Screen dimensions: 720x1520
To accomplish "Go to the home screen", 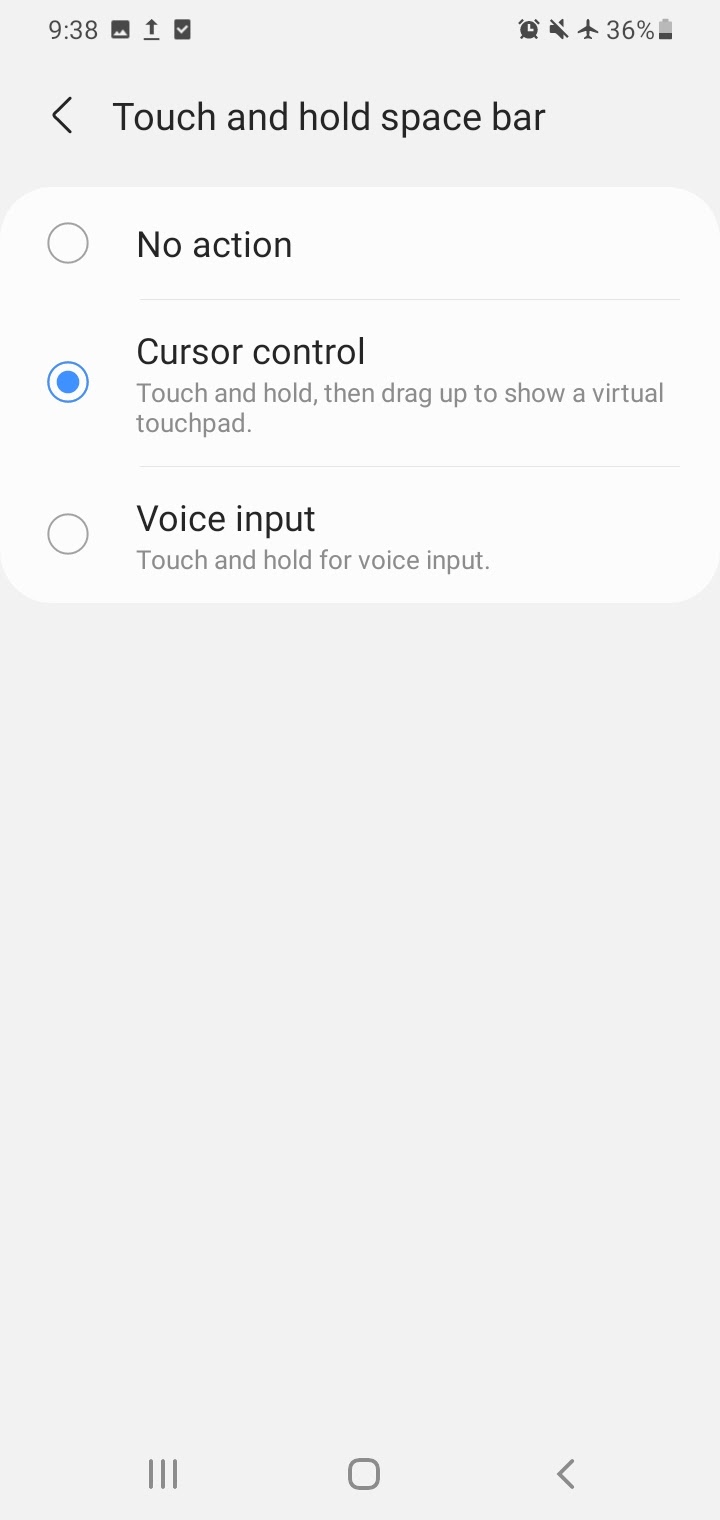I will point(363,1473).
